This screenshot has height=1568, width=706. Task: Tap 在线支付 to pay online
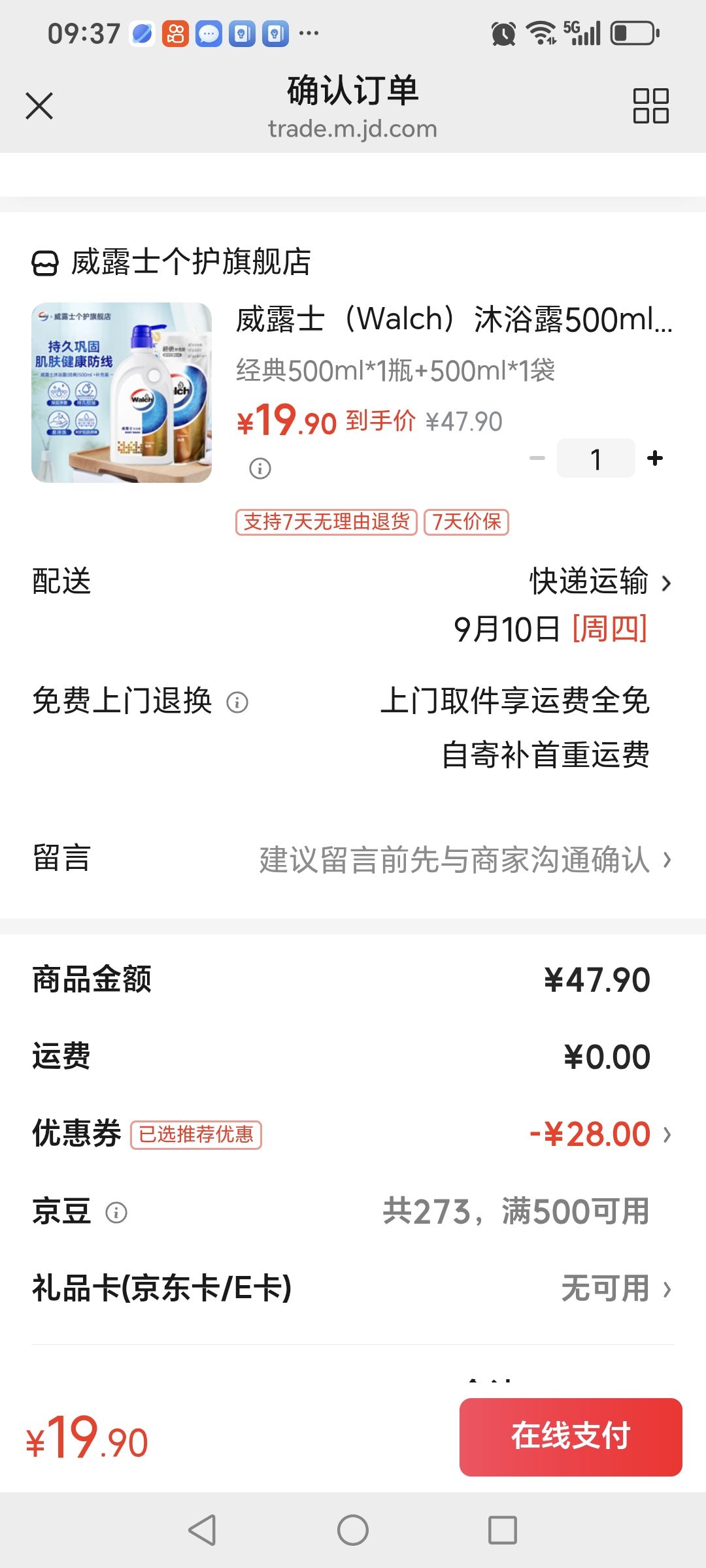pyautogui.click(x=571, y=1437)
